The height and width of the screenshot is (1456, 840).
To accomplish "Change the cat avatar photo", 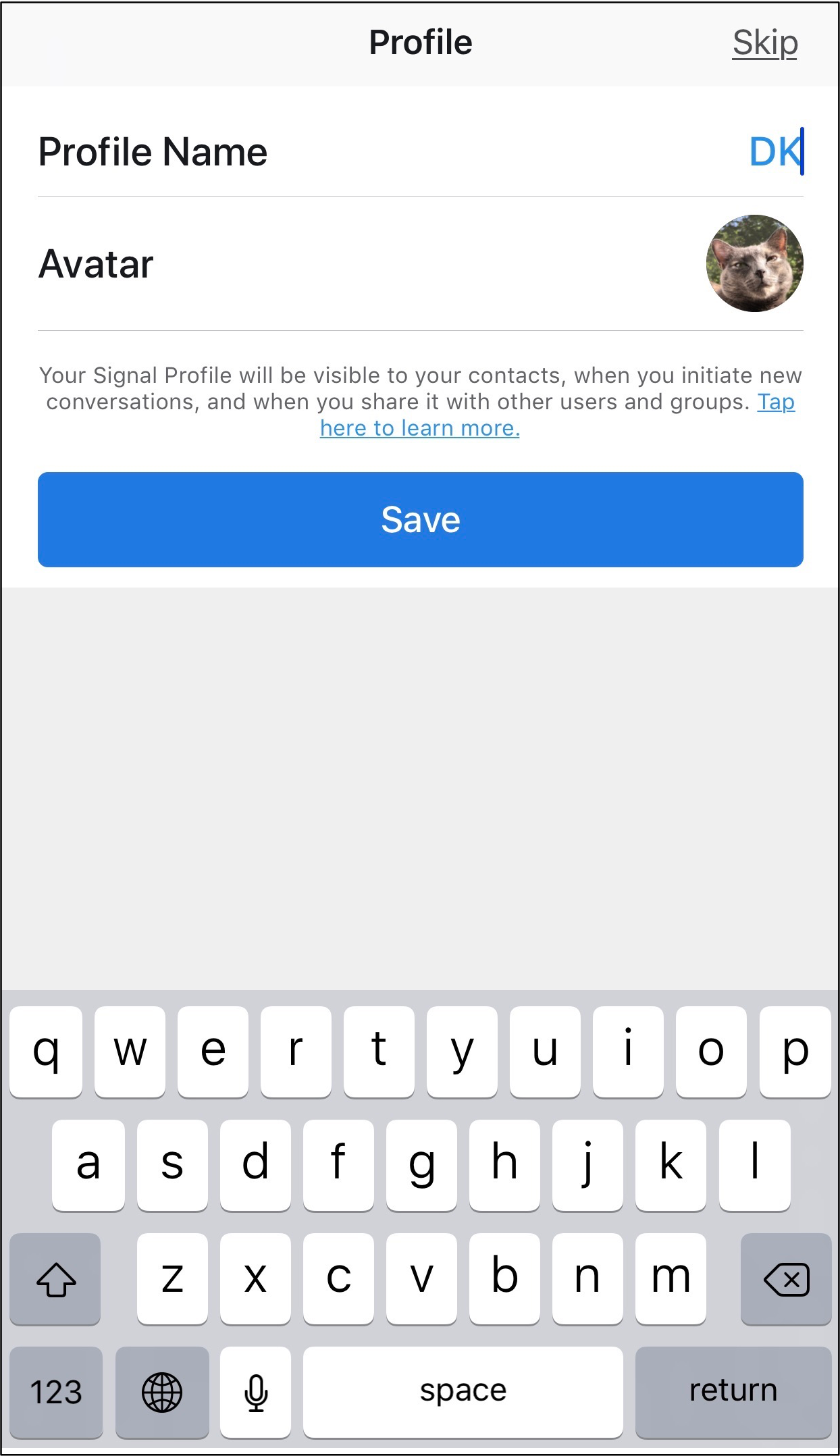I will (x=754, y=263).
